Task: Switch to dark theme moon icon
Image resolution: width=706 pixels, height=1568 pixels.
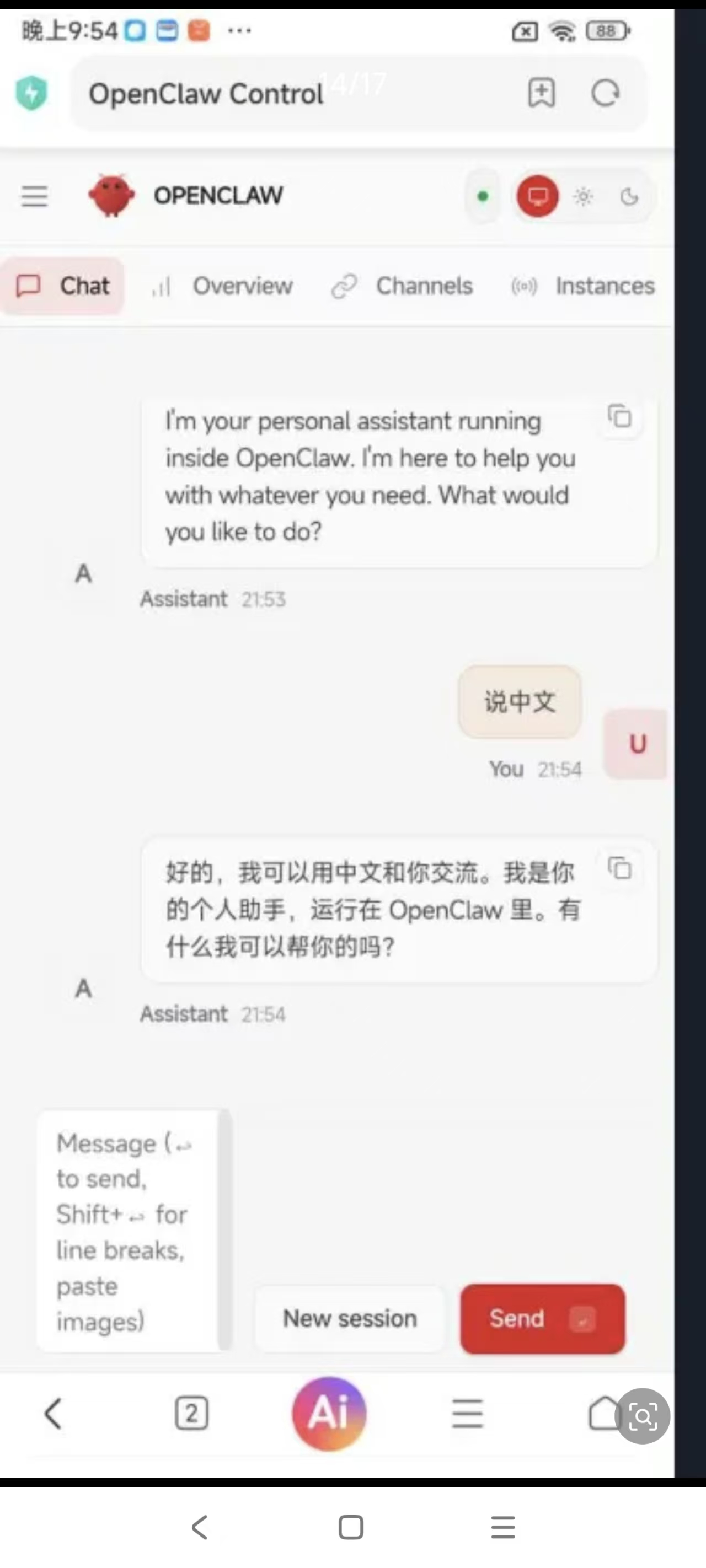Action: coord(629,197)
